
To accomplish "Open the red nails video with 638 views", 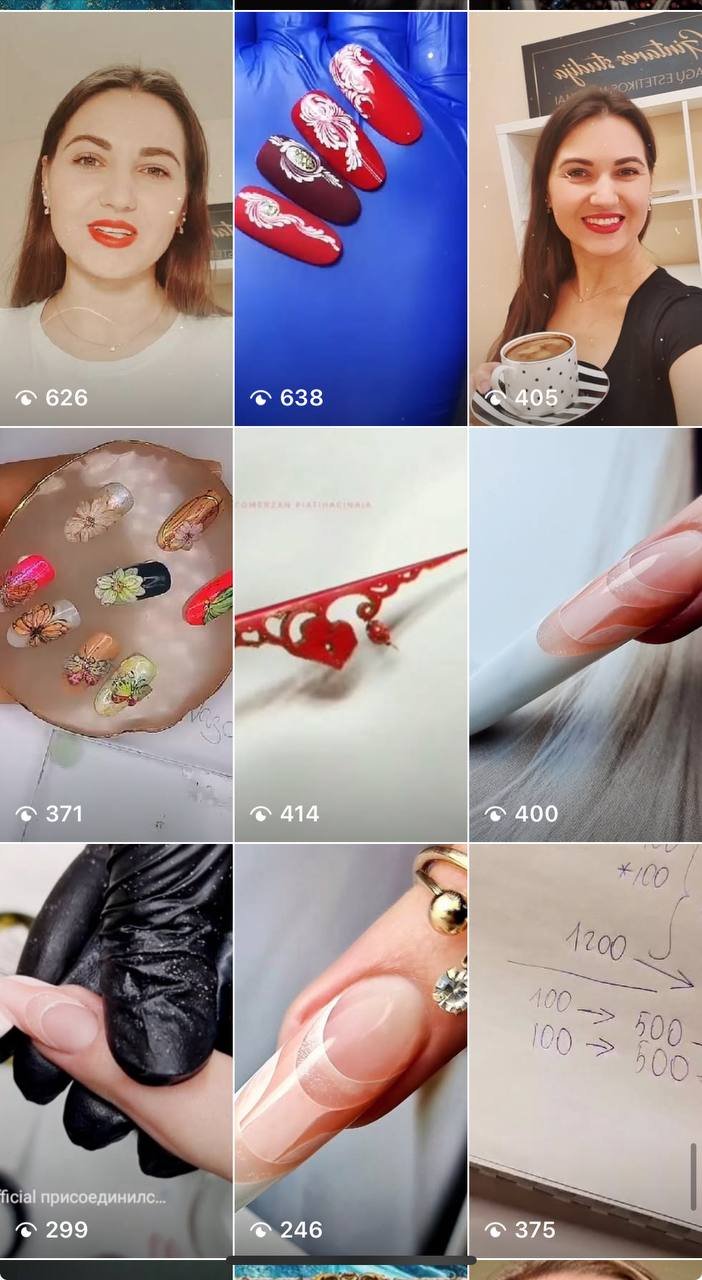I will (350, 218).
